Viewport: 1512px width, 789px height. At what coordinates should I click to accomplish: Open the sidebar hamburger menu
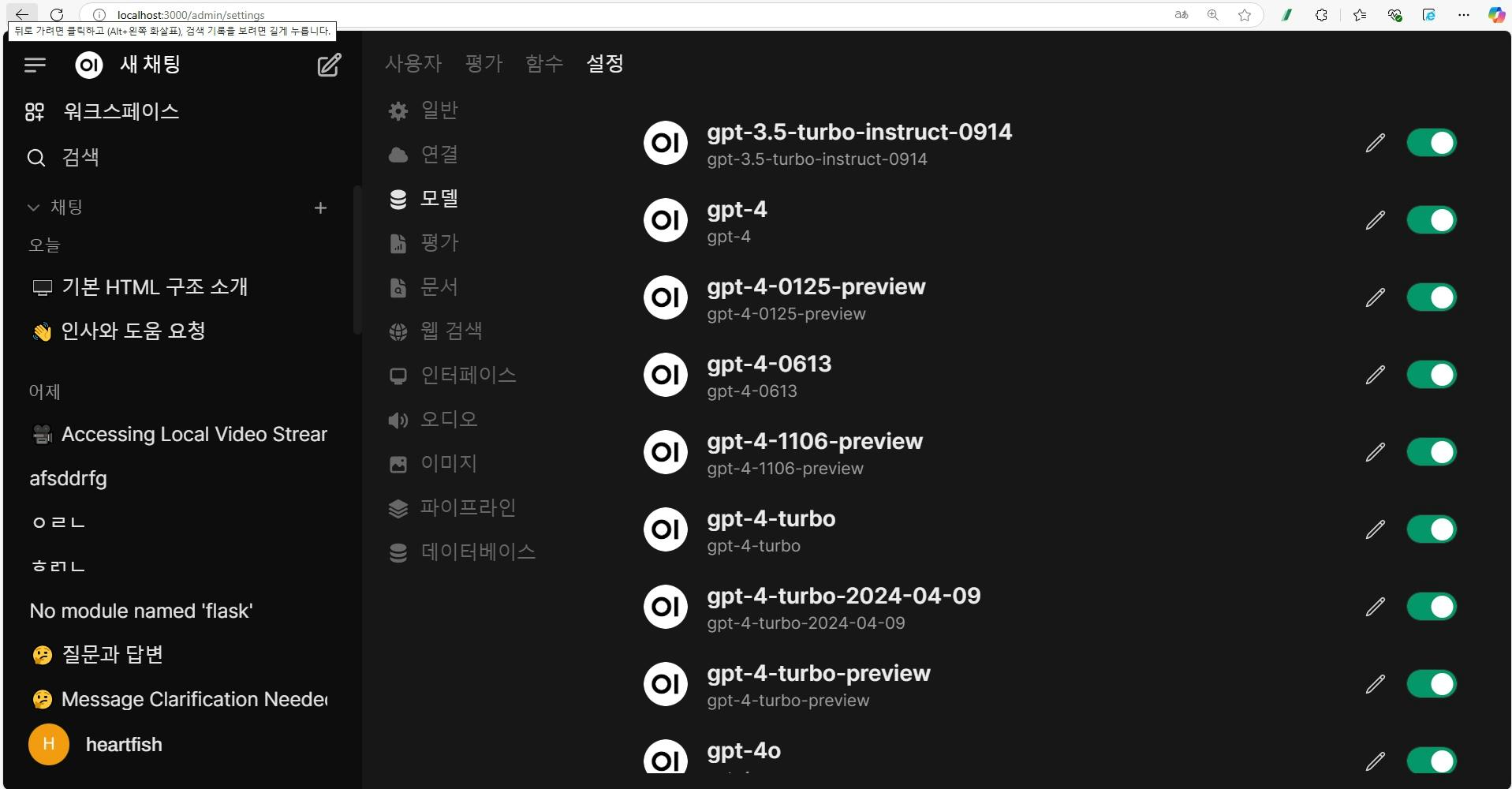pos(35,65)
